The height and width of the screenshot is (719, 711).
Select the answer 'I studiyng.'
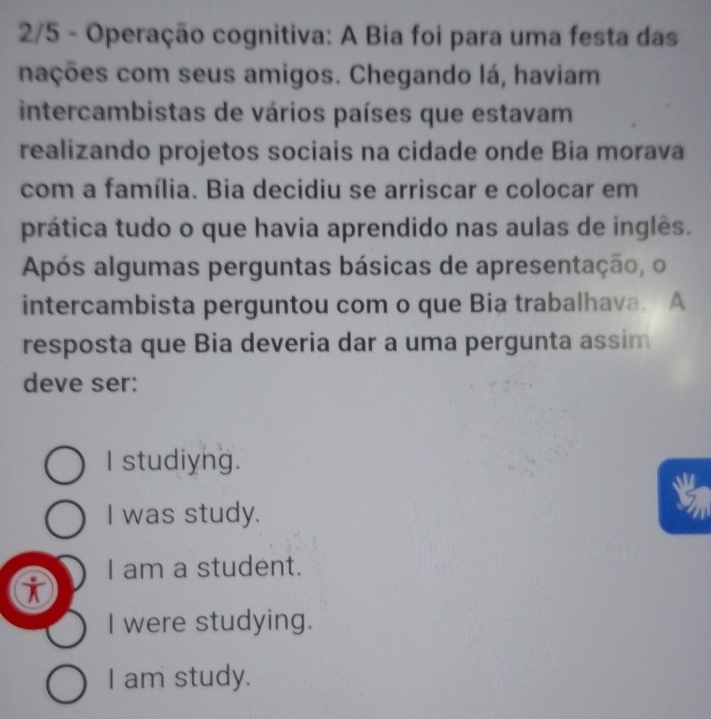pyautogui.click(x=68, y=463)
